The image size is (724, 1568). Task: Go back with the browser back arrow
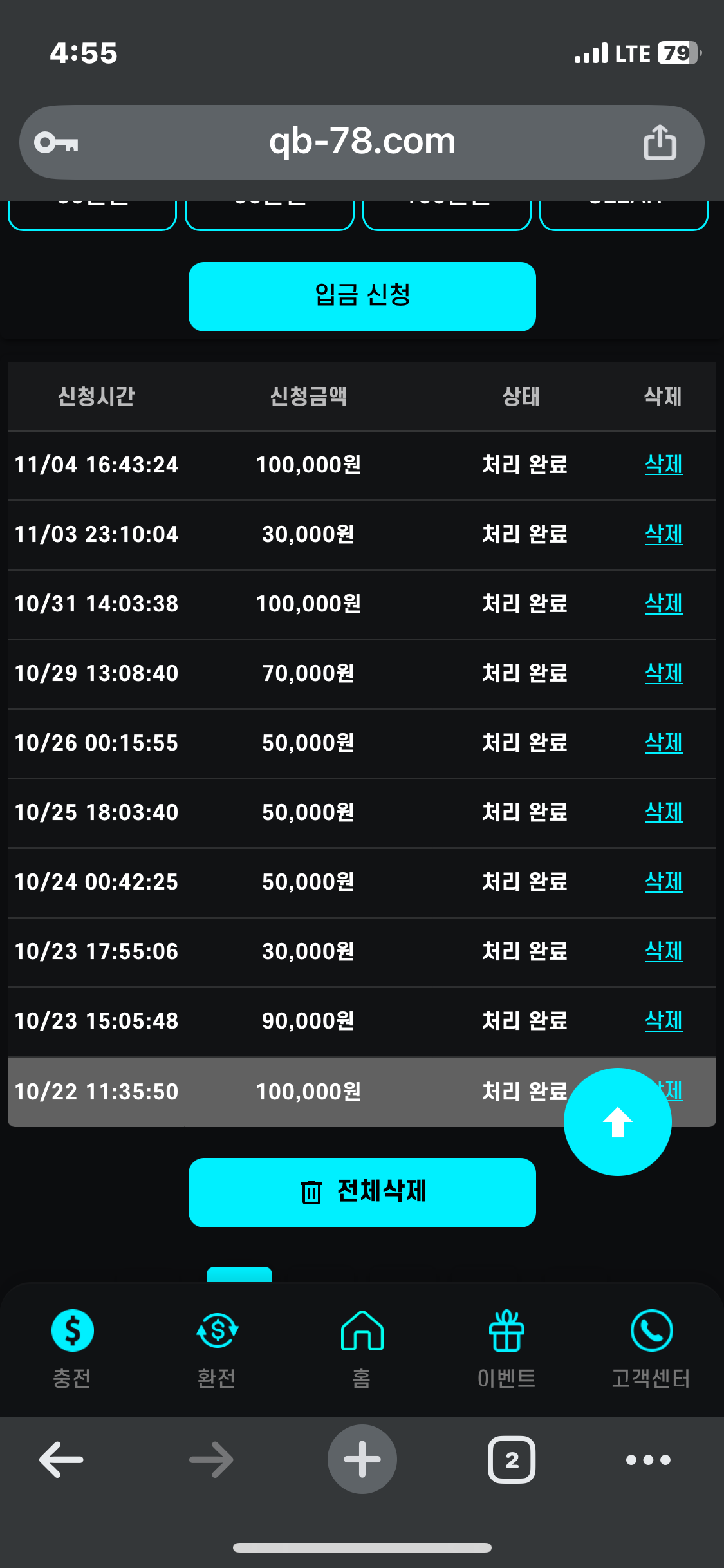click(x=62, y=1460)
